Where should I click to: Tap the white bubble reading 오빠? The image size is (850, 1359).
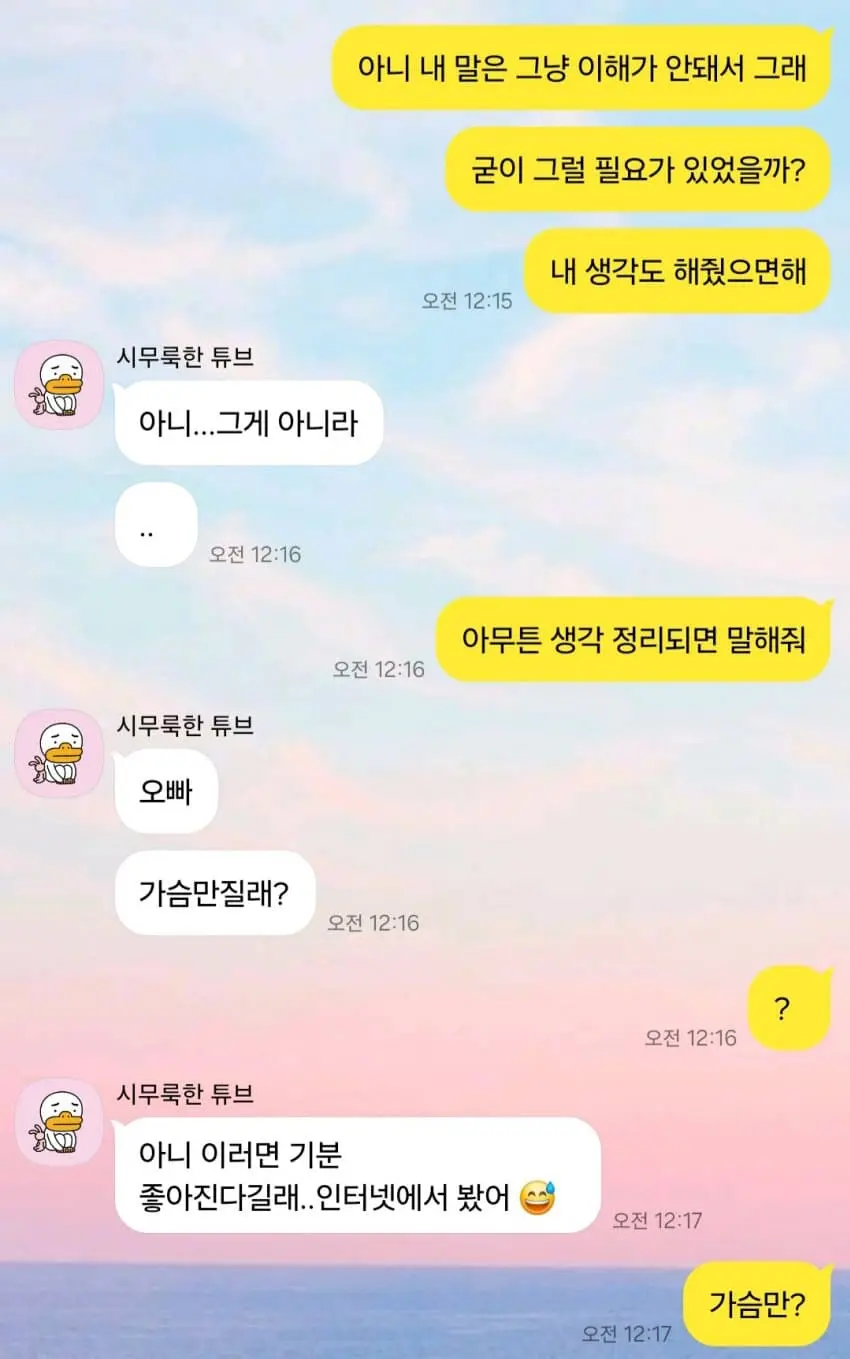(x=165, y=791)
